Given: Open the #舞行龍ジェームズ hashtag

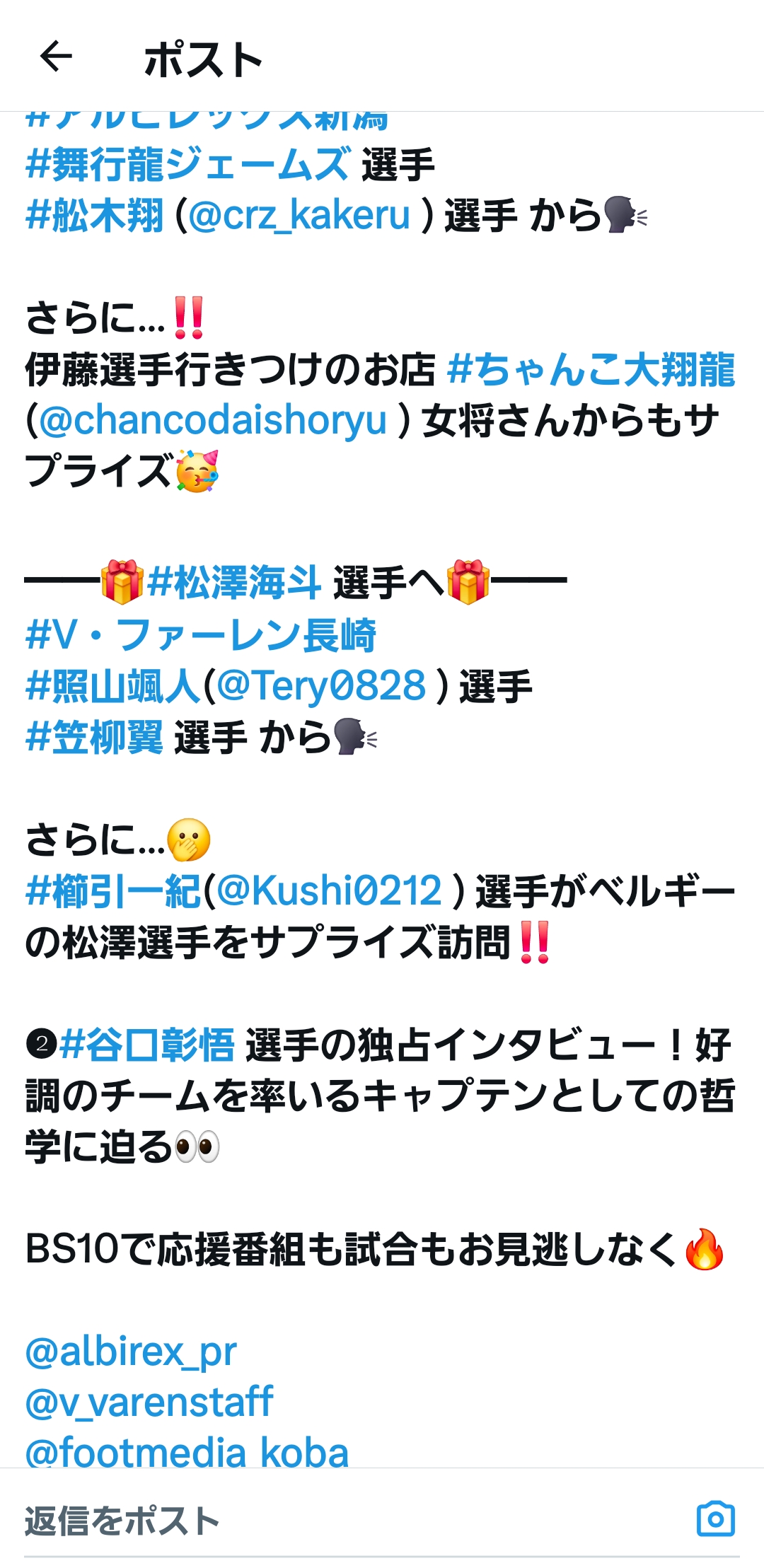Looking at the screenshot, I should [188, 164].
